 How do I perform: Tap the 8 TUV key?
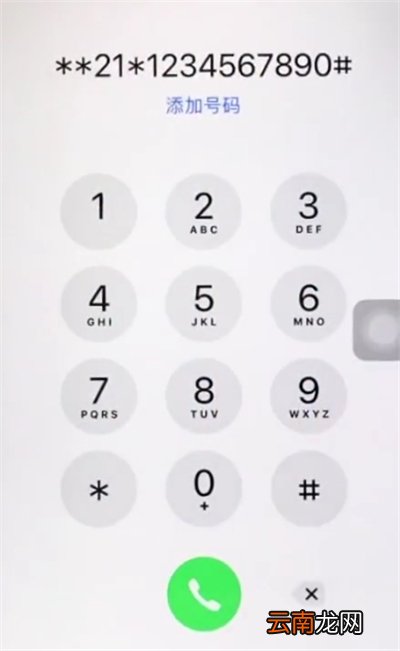(204, 396)
